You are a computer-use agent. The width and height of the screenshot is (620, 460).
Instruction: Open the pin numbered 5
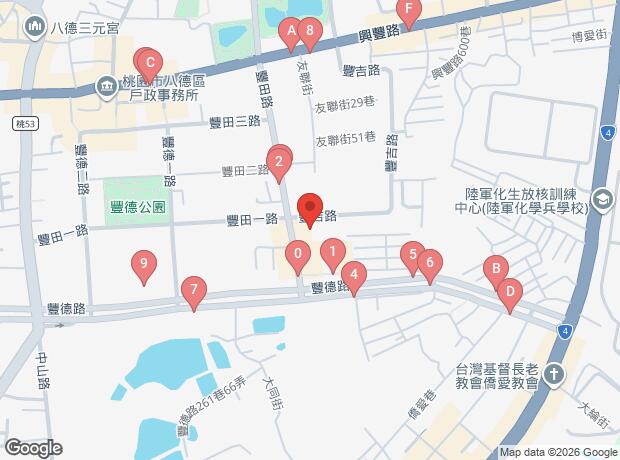click(411, 256)
